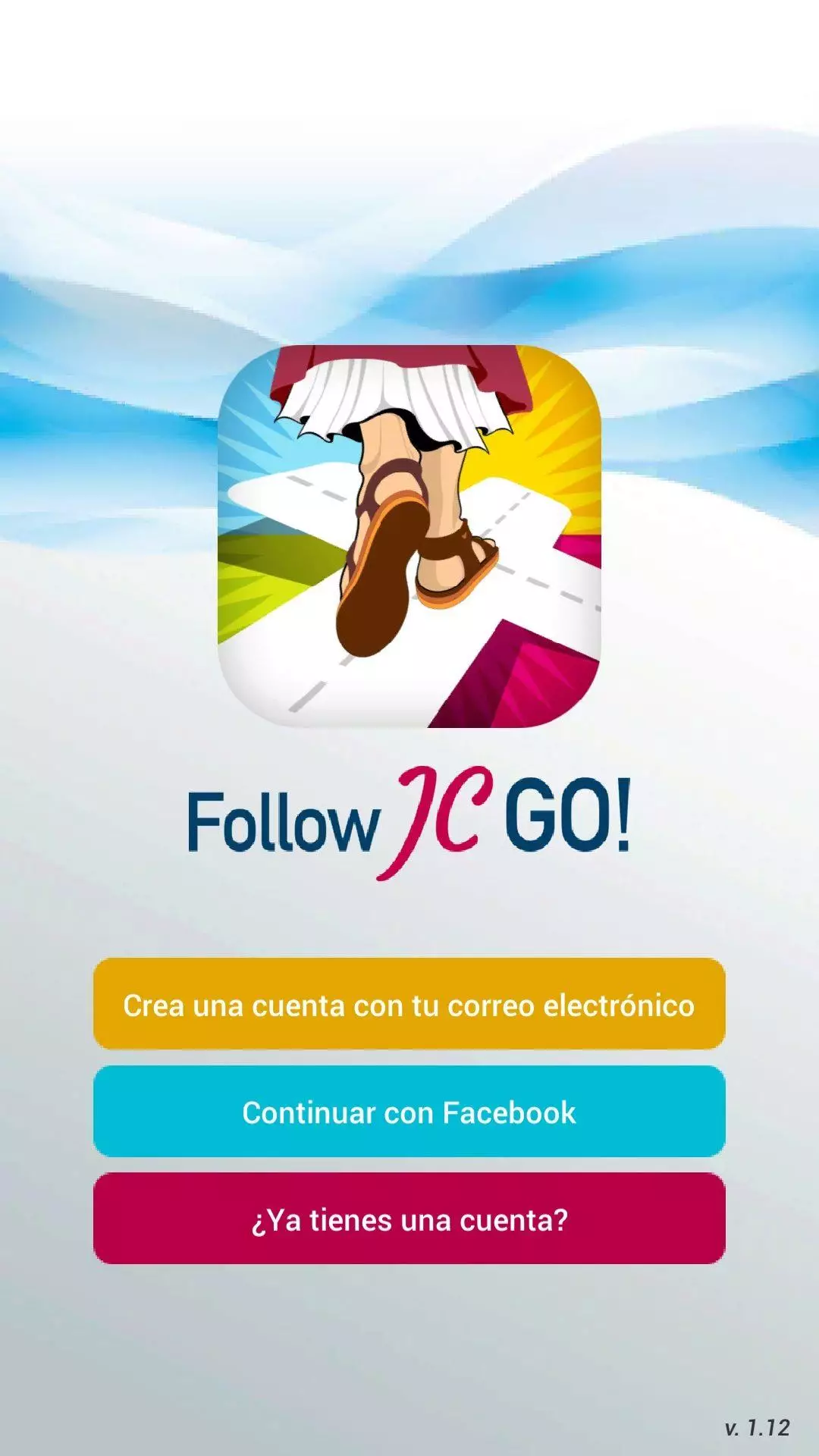
Task: Open ¿Ya tienes una cuenta? login
Action: 409,1219
